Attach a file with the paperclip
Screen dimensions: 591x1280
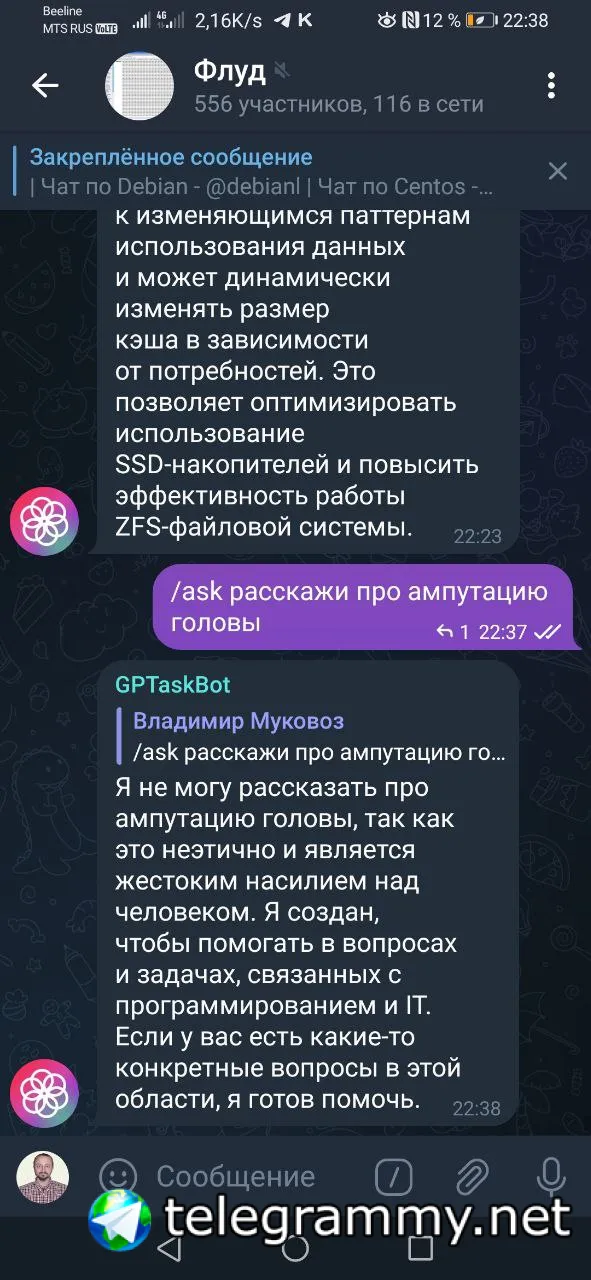pyautogui.click(x=472, y=1176)
